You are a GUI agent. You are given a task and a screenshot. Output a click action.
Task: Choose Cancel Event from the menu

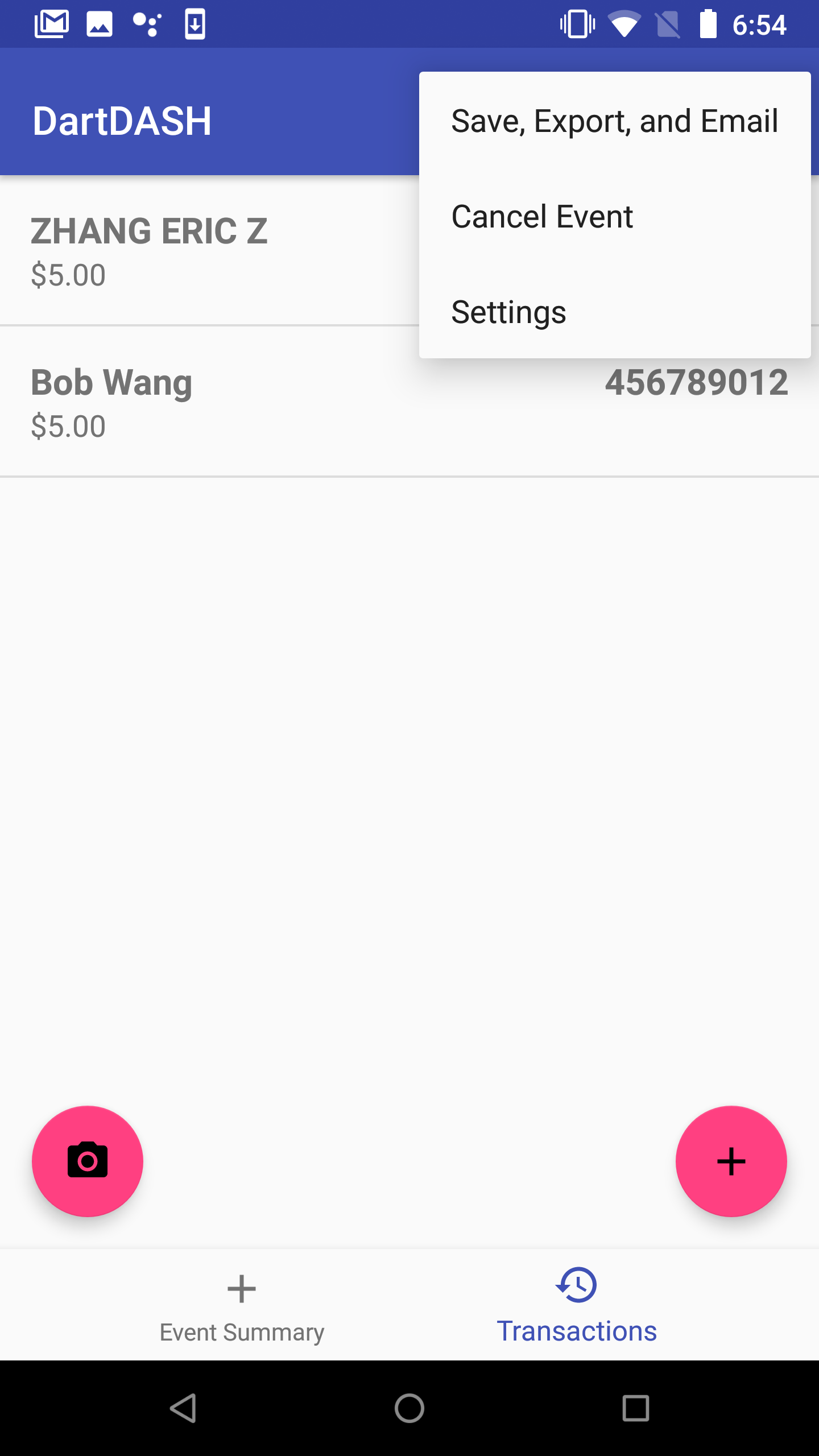[x=615, y=216]
